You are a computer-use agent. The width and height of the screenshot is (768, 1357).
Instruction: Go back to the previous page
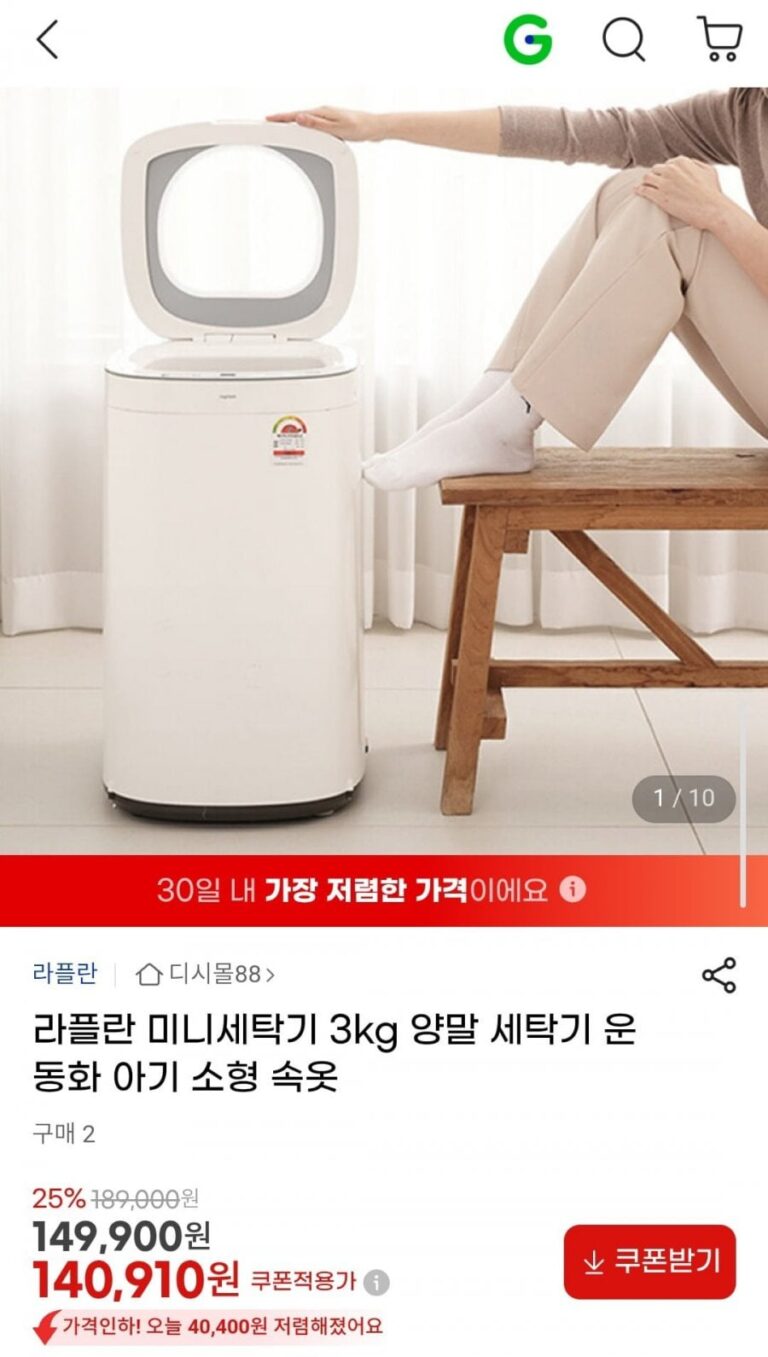pos(47,40)
